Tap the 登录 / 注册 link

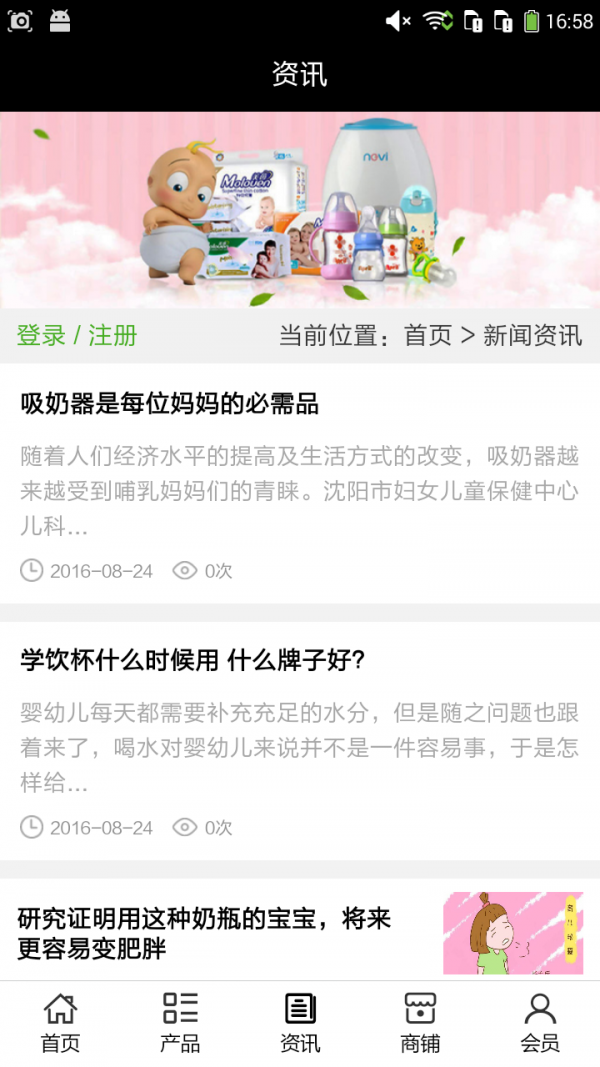point(77,336)
